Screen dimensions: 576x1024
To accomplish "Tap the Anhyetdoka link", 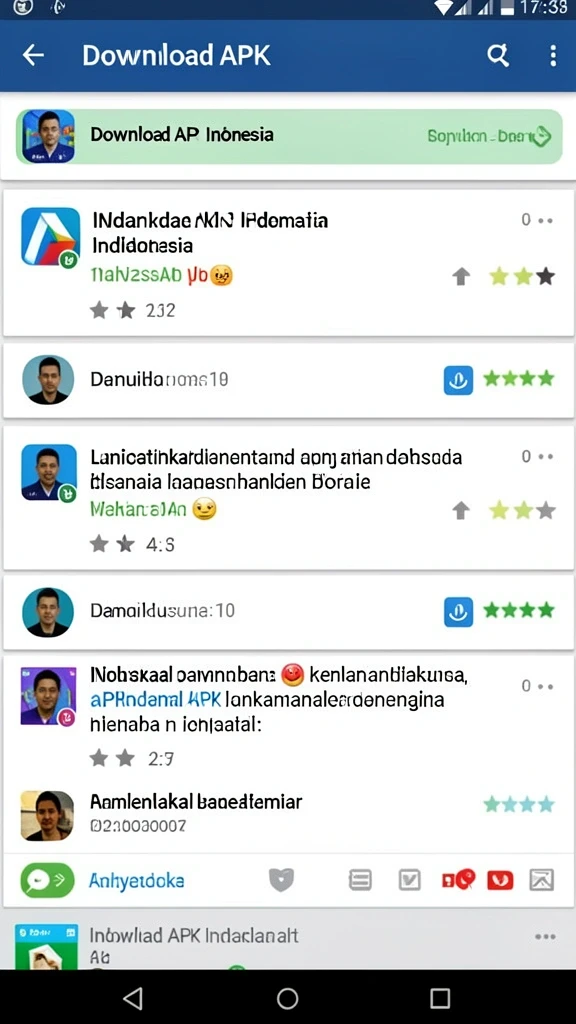I will click(x=136, y=881).
